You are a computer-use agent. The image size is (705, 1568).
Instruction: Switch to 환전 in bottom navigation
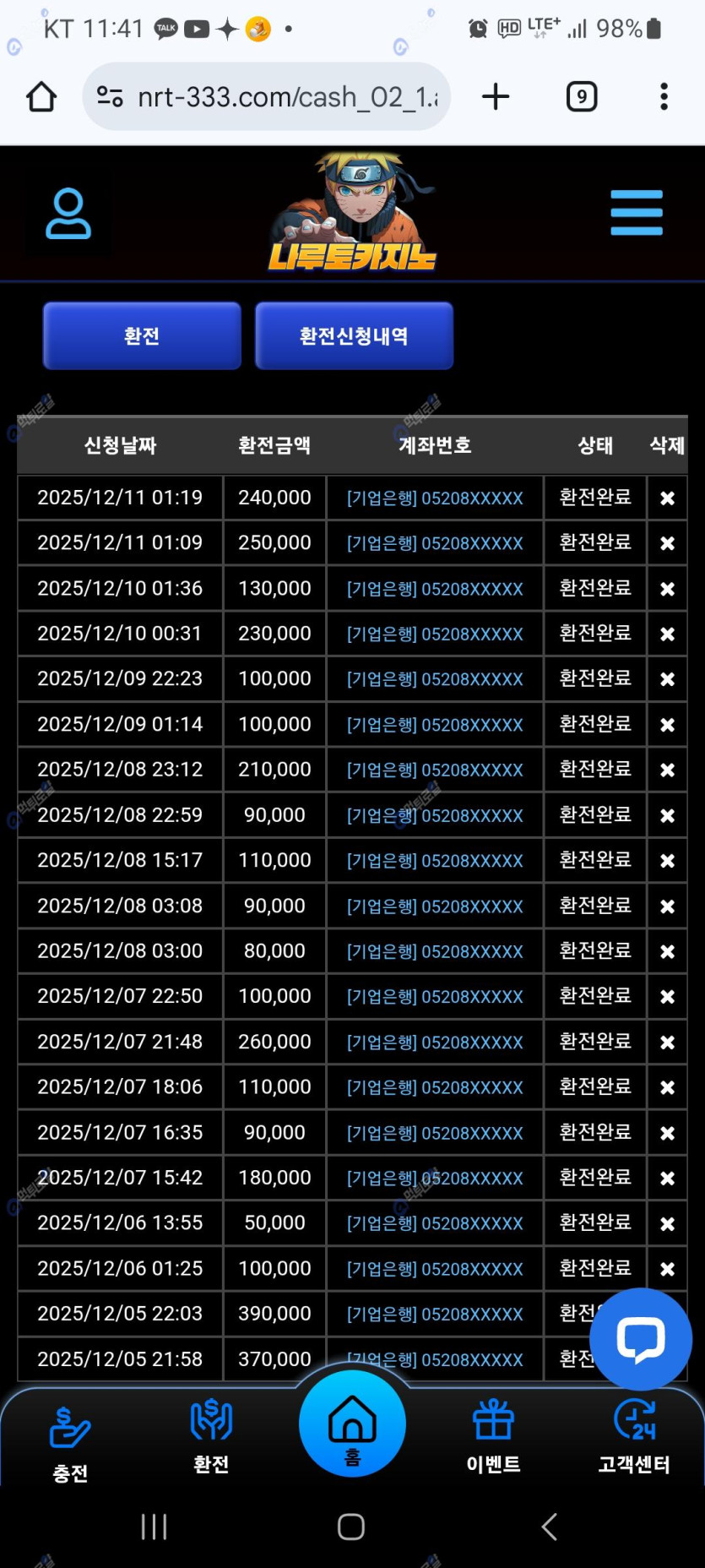tap(211, 1436)
